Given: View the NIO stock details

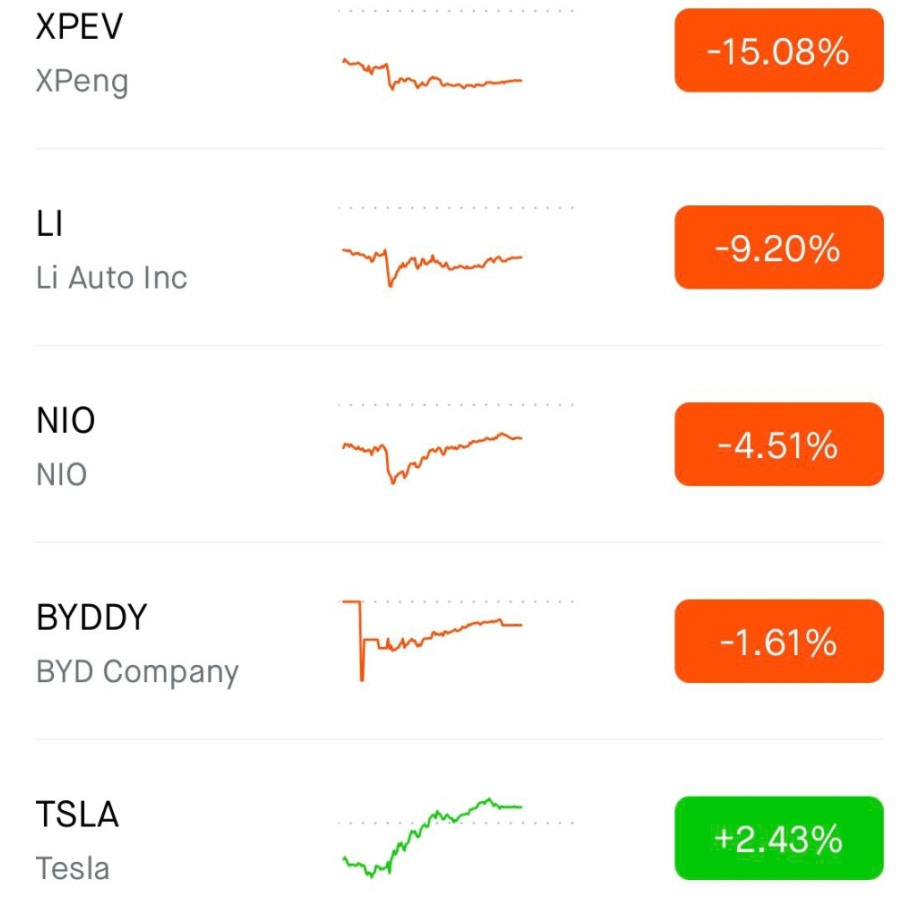Looking at the screenshot, I should tap(150, 446).
